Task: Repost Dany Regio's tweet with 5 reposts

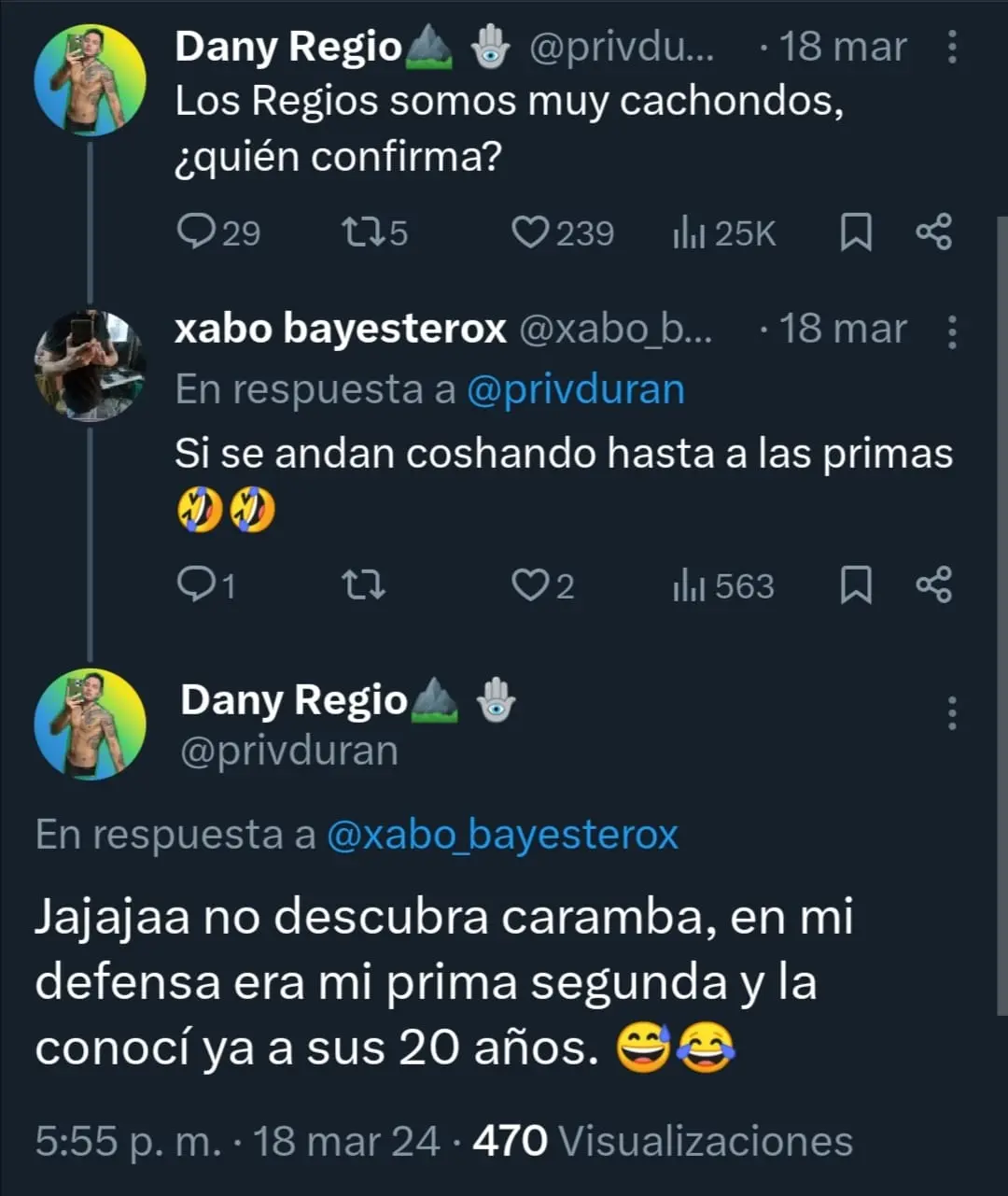Action: click(361, 232)
